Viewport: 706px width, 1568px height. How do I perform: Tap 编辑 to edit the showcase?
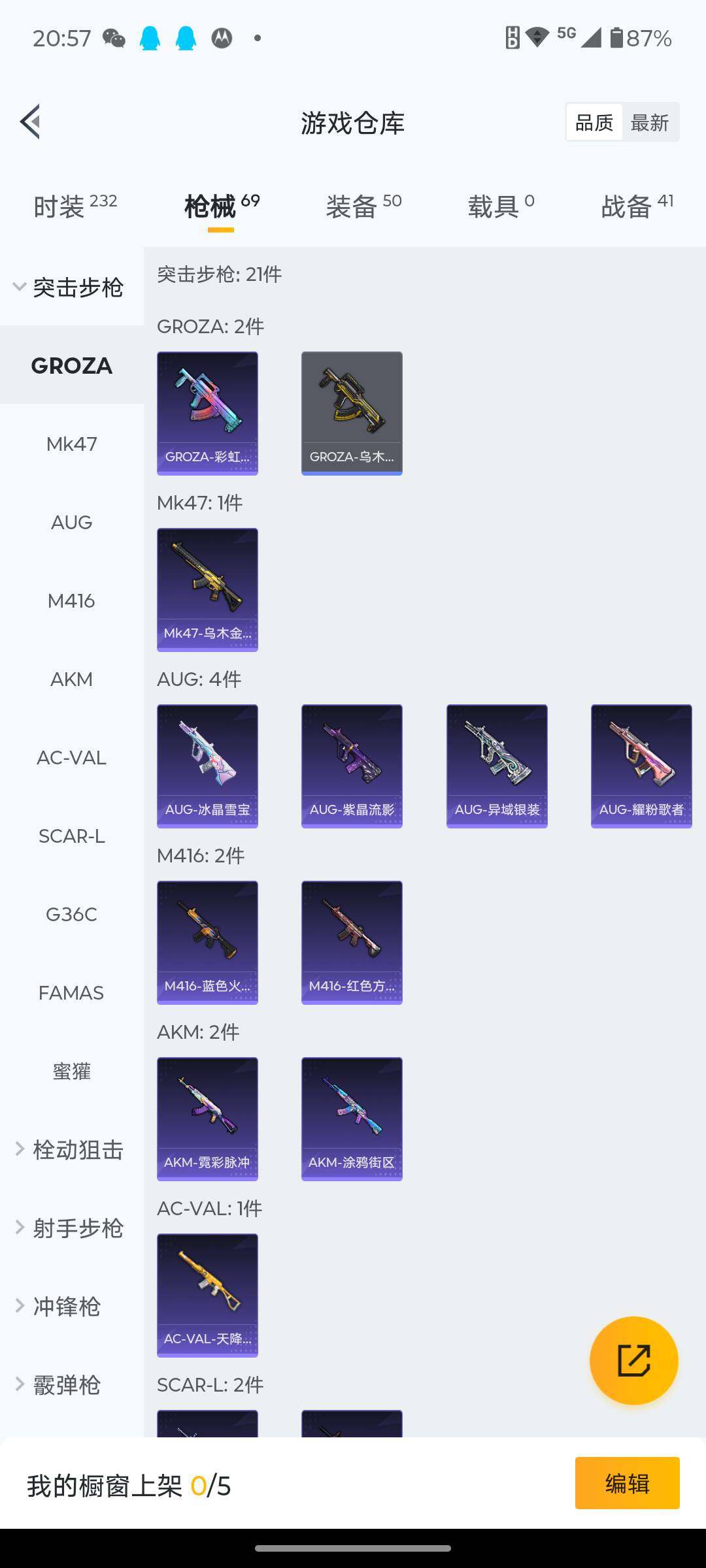pos(627,1483)
